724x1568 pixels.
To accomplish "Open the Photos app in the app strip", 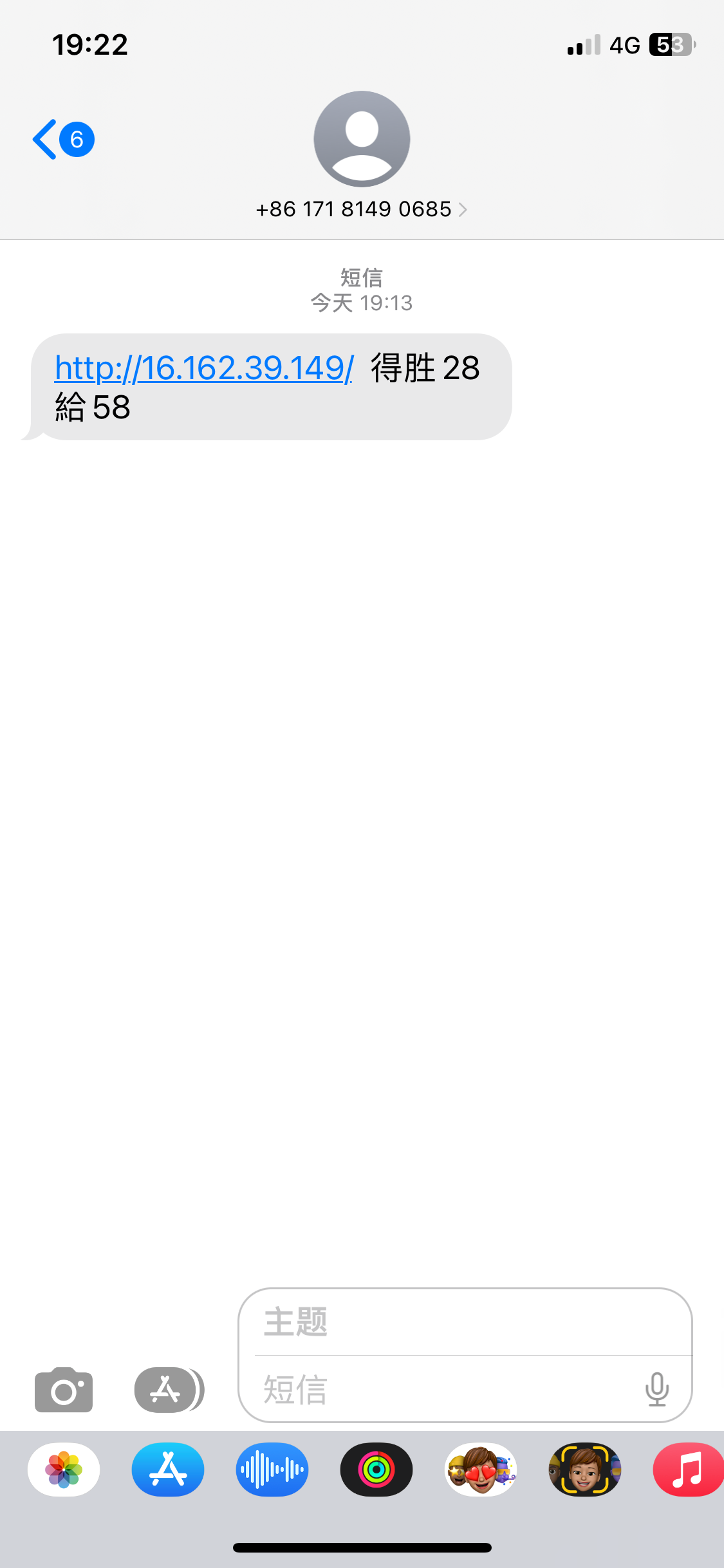I will (64, 1470).
